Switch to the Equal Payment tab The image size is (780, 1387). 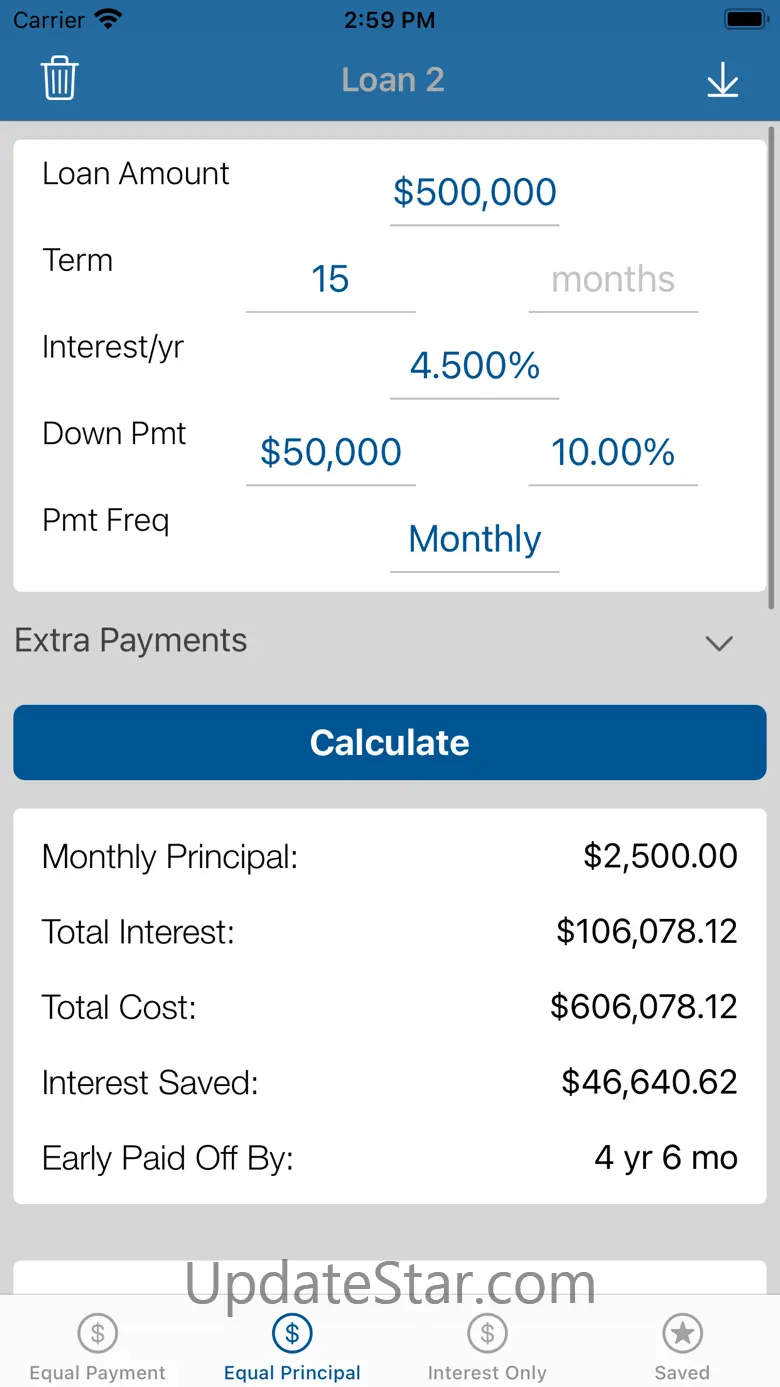click(x=98, y=1346)
